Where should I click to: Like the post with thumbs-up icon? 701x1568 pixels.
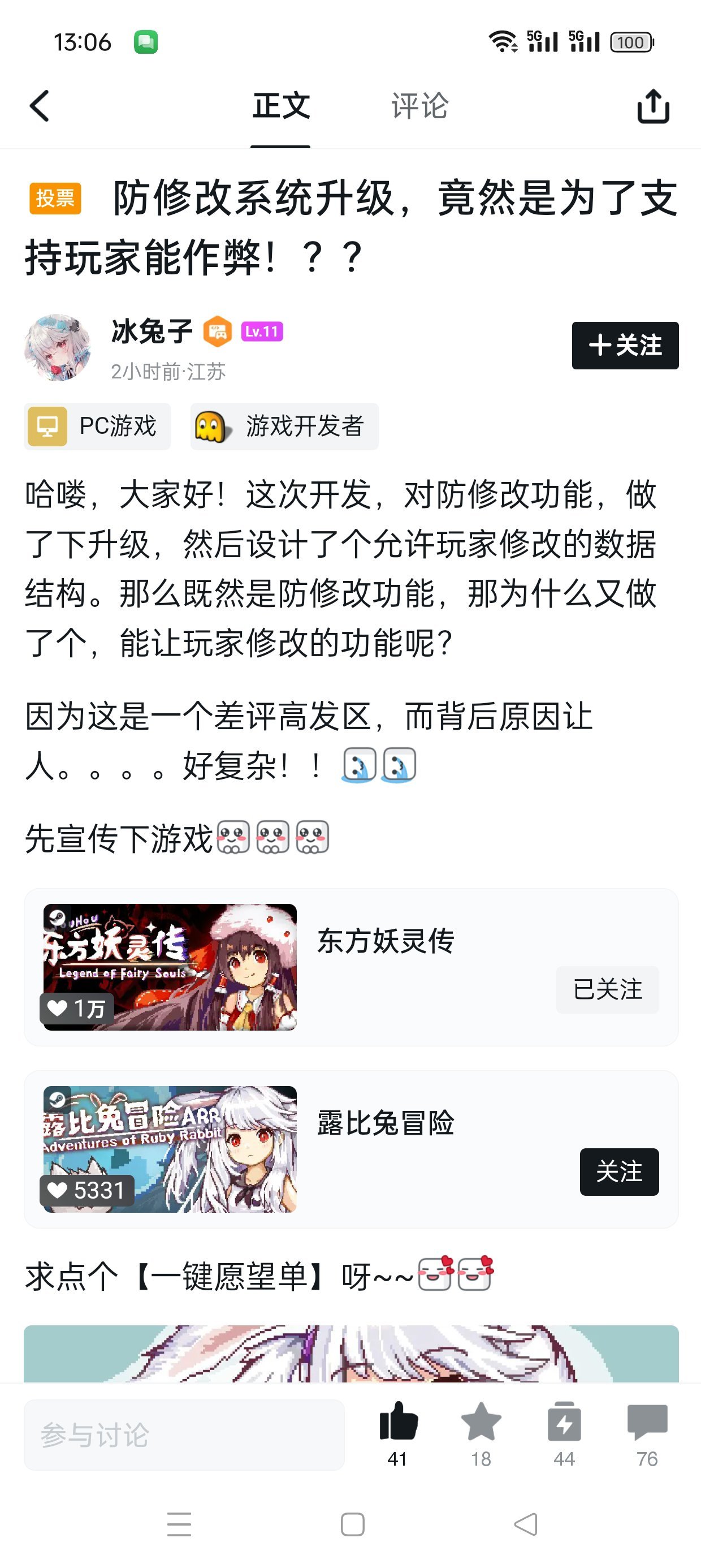pyautogui.click(x=399, y=1433)
